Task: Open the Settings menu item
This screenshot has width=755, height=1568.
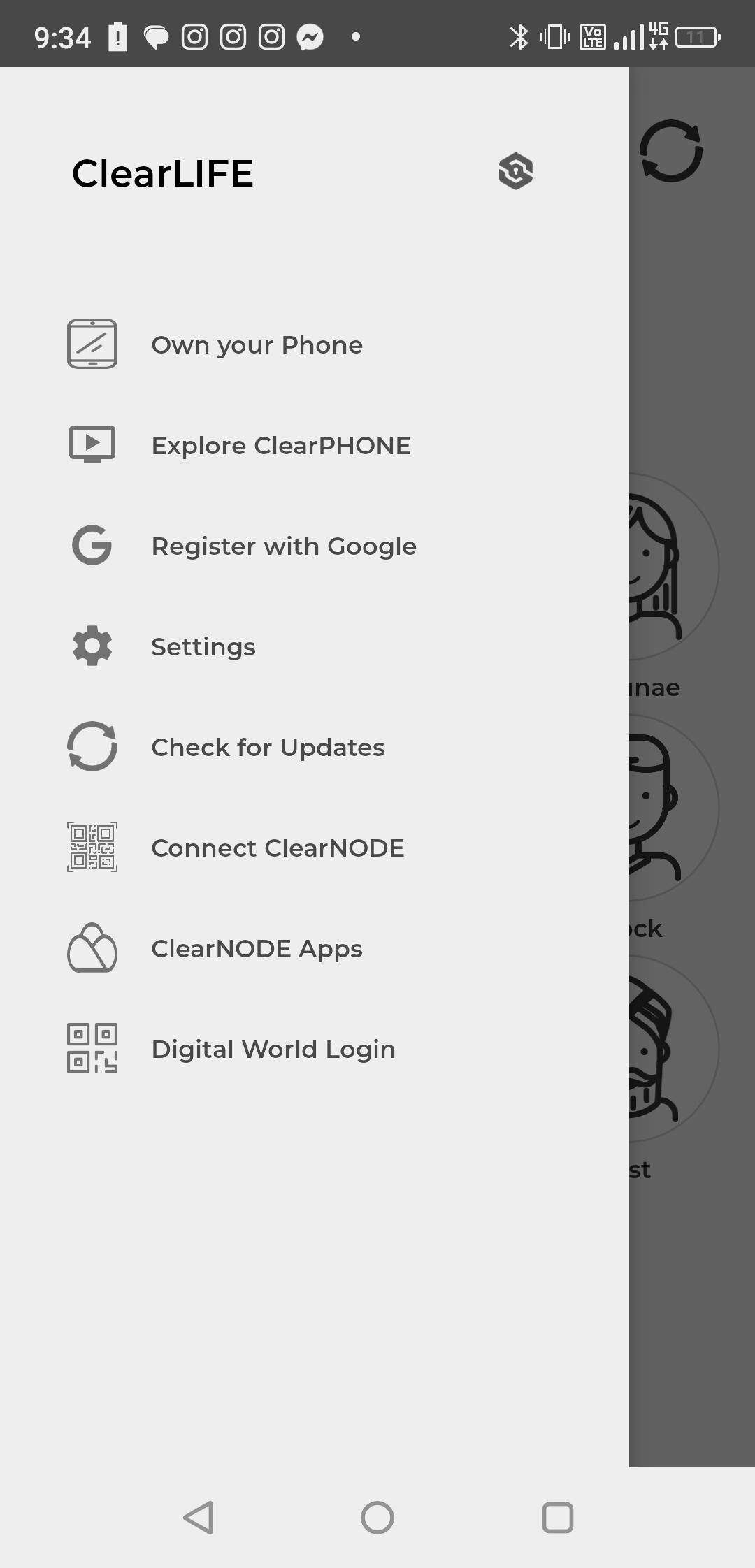Action: 203,646
